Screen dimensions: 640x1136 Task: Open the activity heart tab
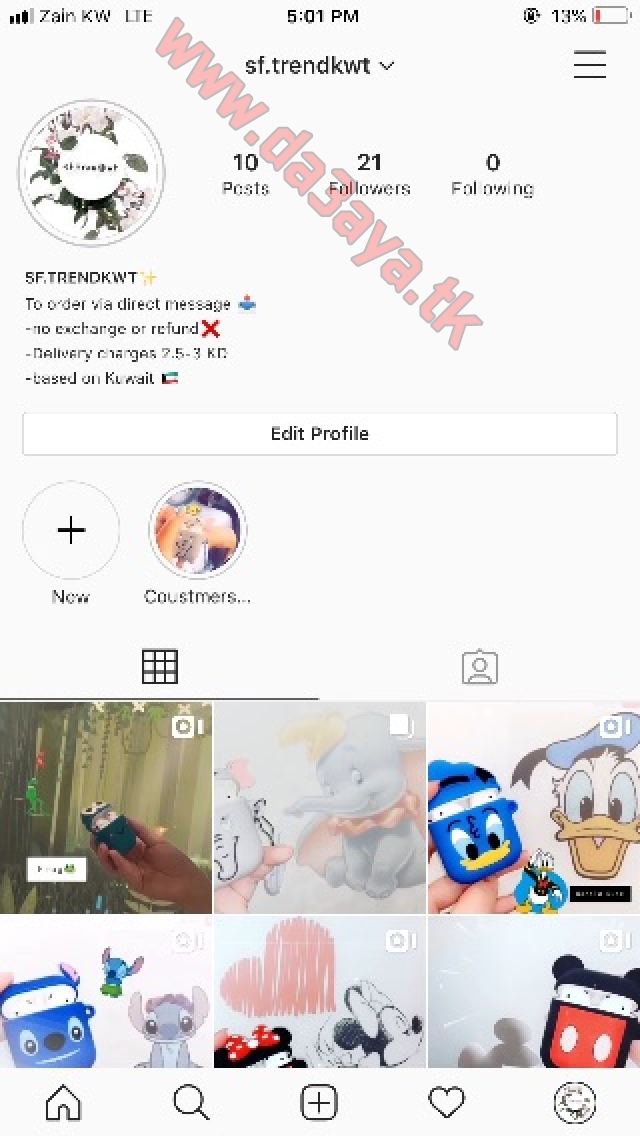click(x=447, y=1102)
